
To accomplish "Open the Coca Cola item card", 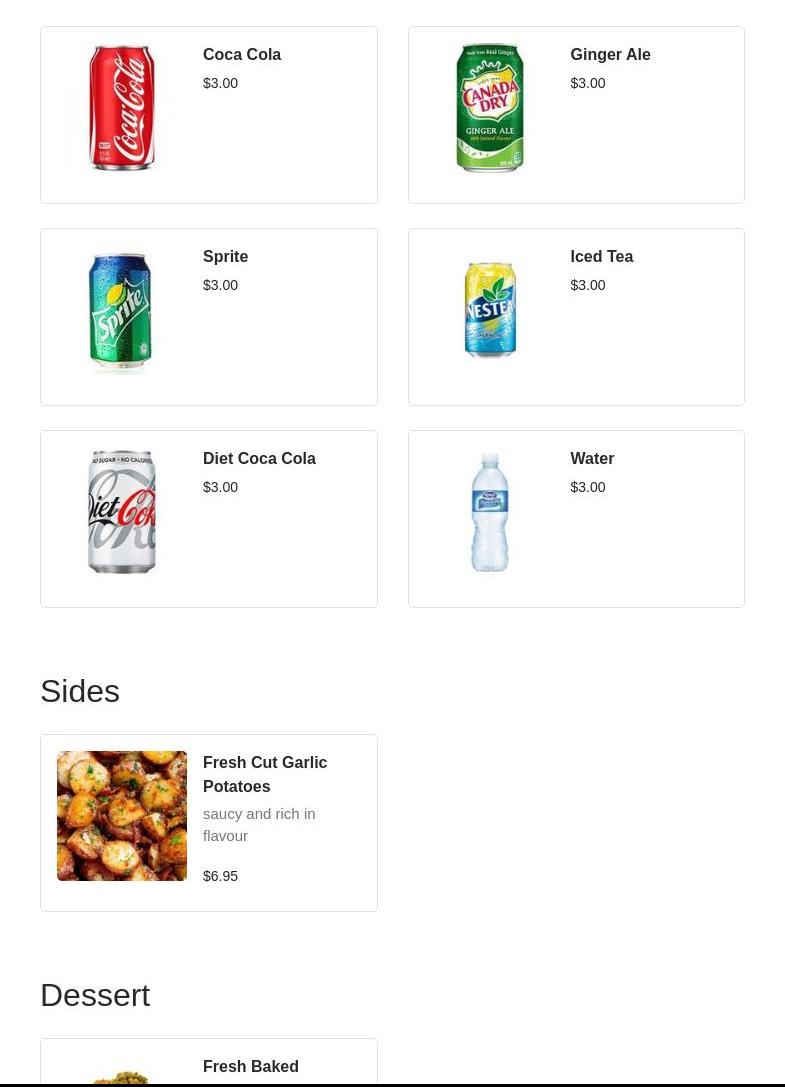I will [x=209, y=115].
